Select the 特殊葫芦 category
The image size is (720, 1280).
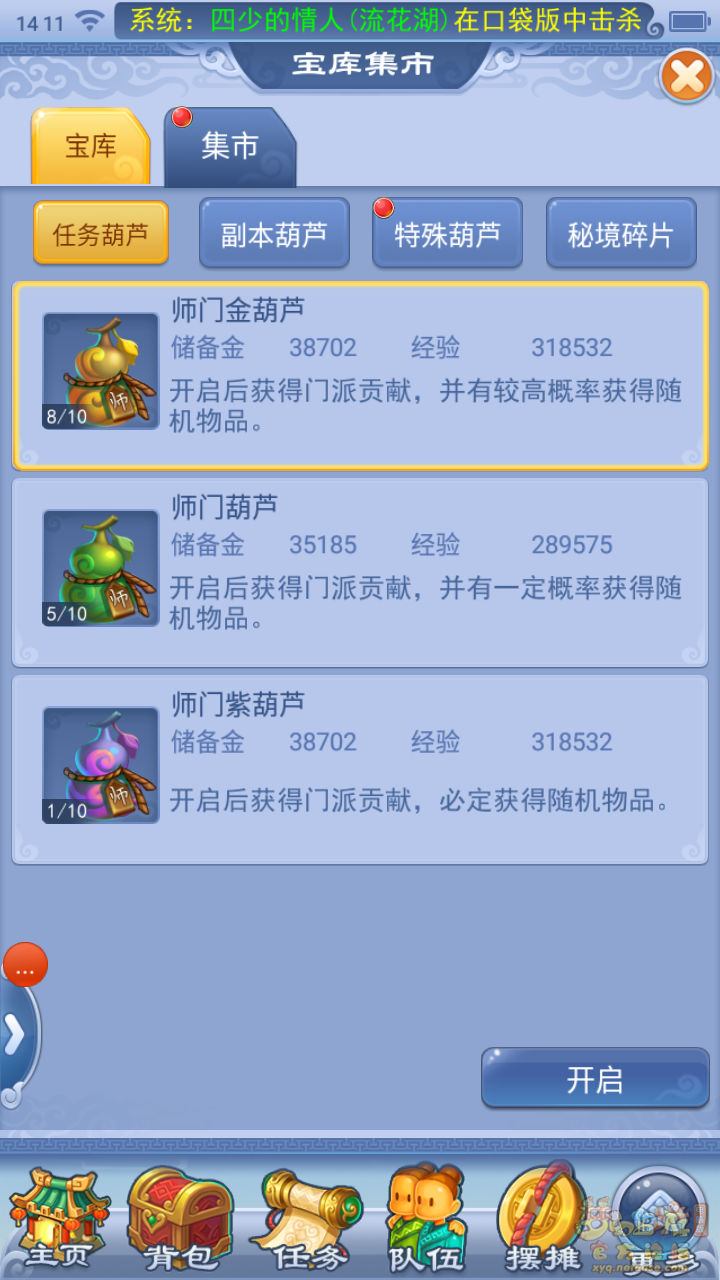tap(447, 234)
